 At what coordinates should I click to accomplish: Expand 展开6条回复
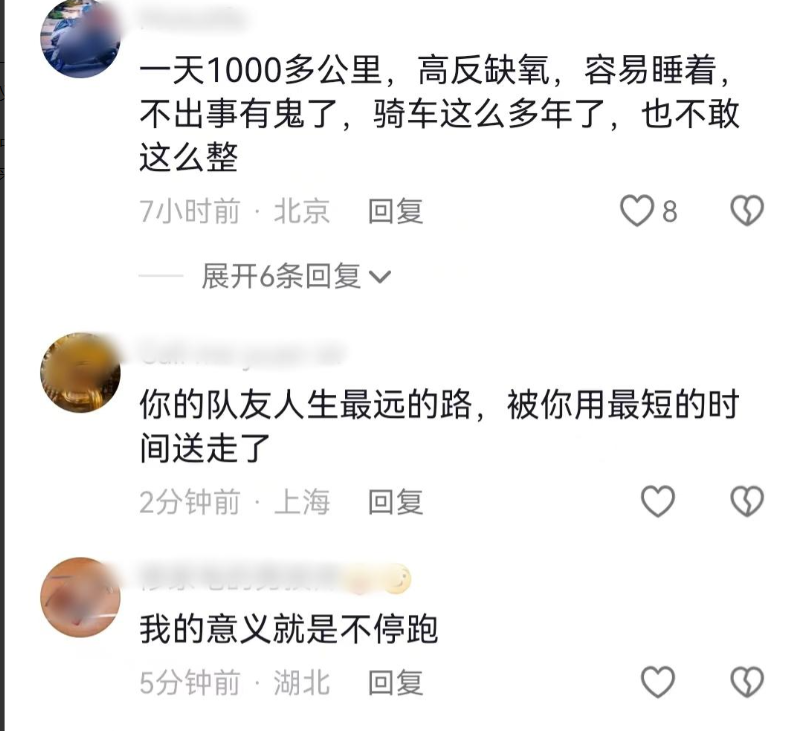pyautogui.click(x=295, y=276)
